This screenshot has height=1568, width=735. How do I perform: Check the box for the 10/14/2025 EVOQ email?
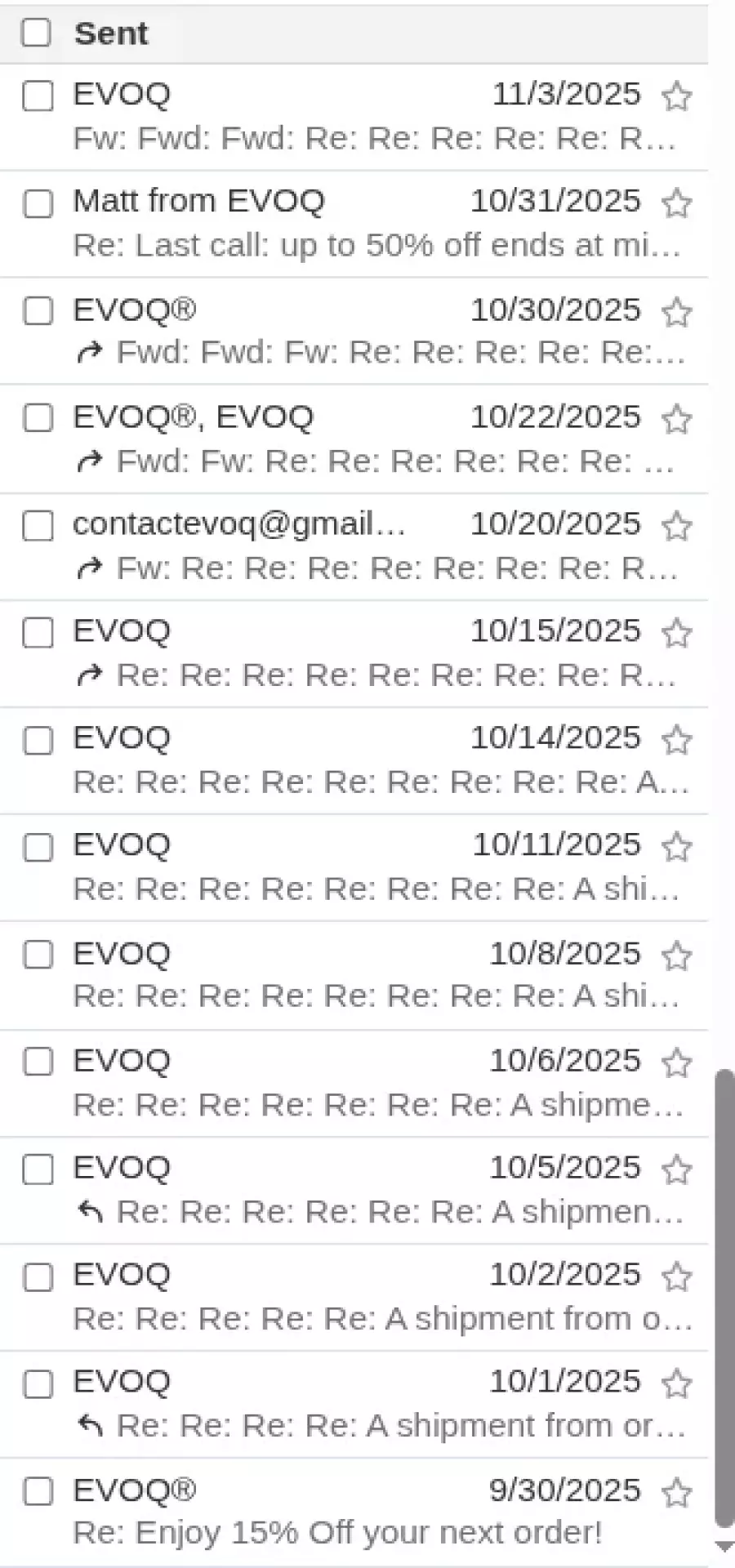[x=38, y=741]
